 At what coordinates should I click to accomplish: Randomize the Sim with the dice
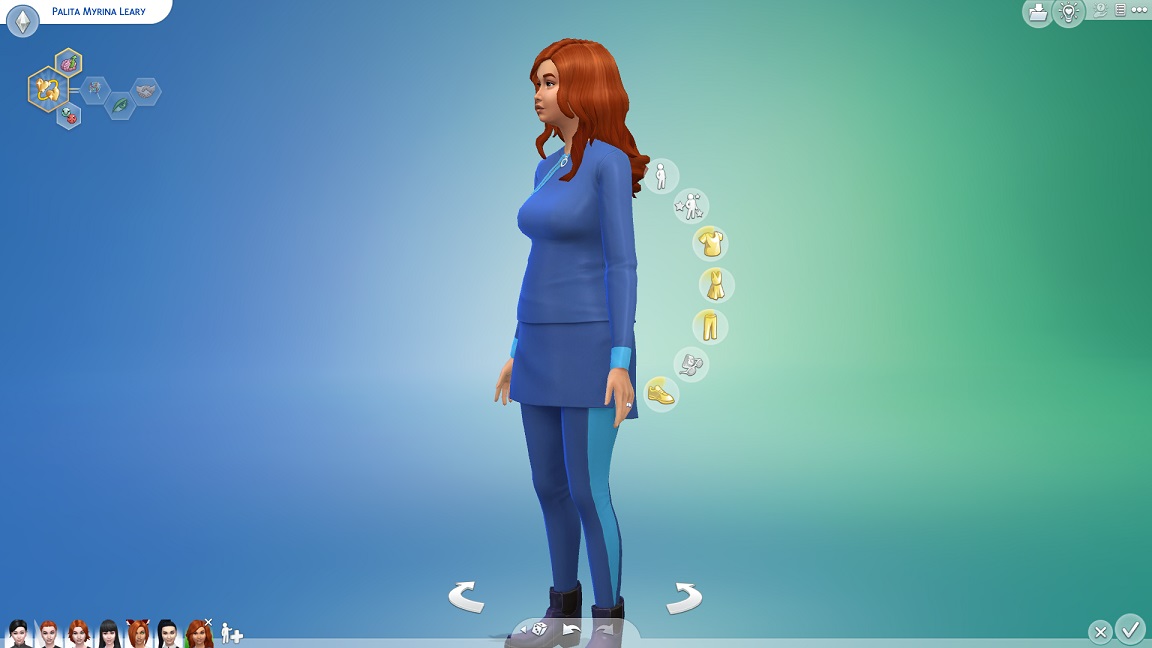coord(537,630)
